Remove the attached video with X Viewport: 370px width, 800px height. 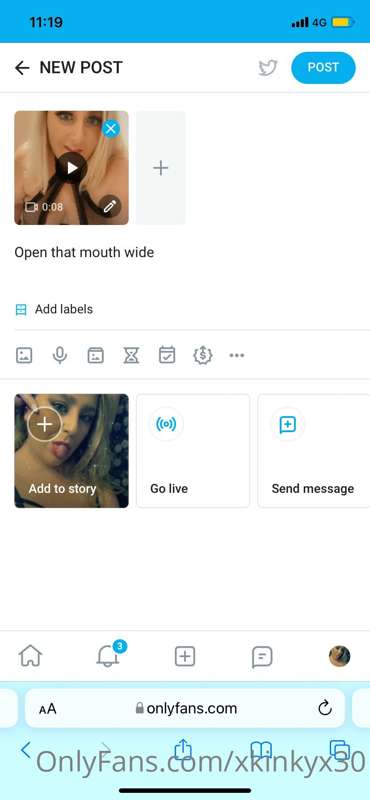pyautogui.click(x=111, y=128)
